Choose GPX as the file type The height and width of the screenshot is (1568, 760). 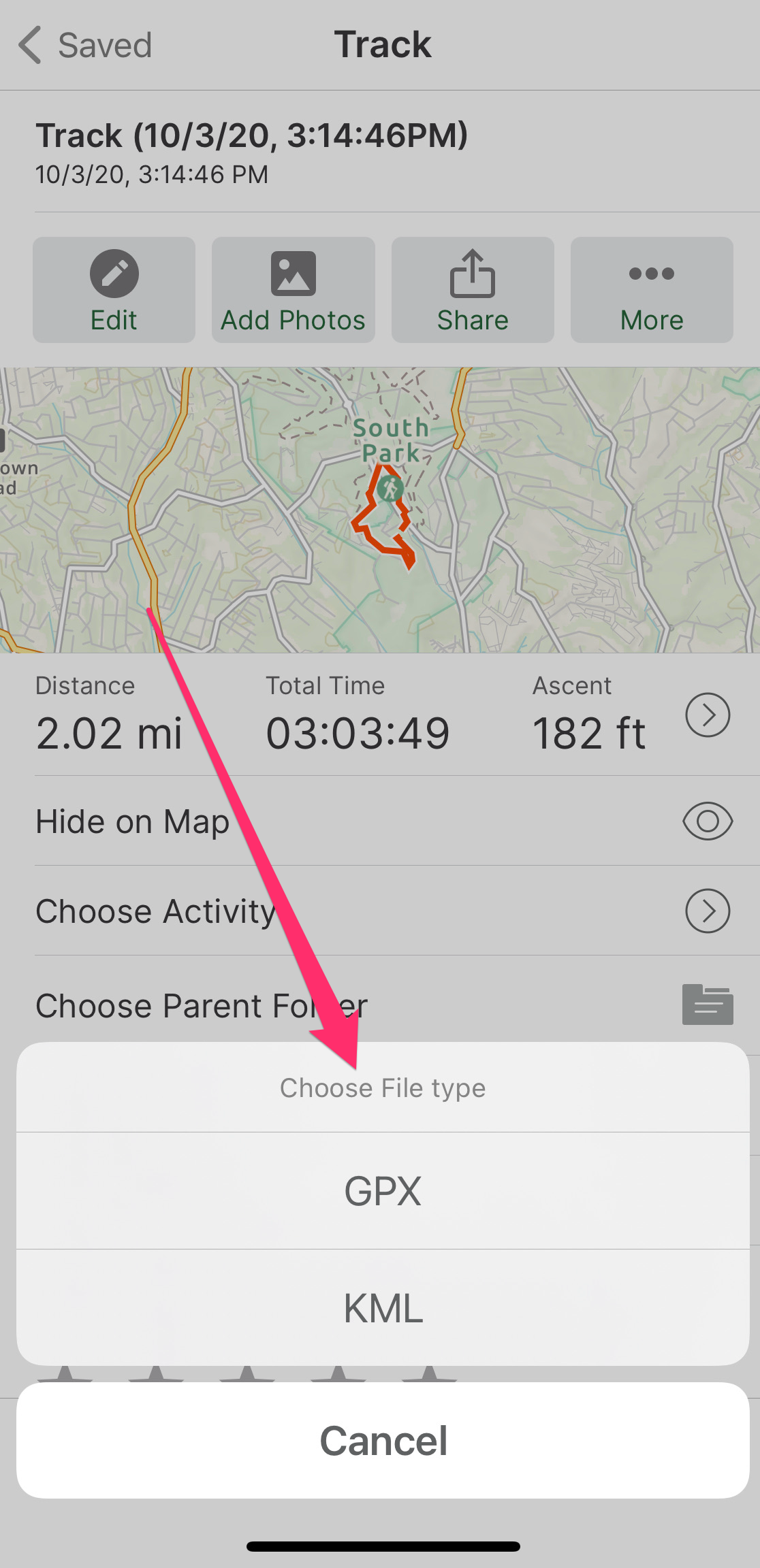point(383,1191)
